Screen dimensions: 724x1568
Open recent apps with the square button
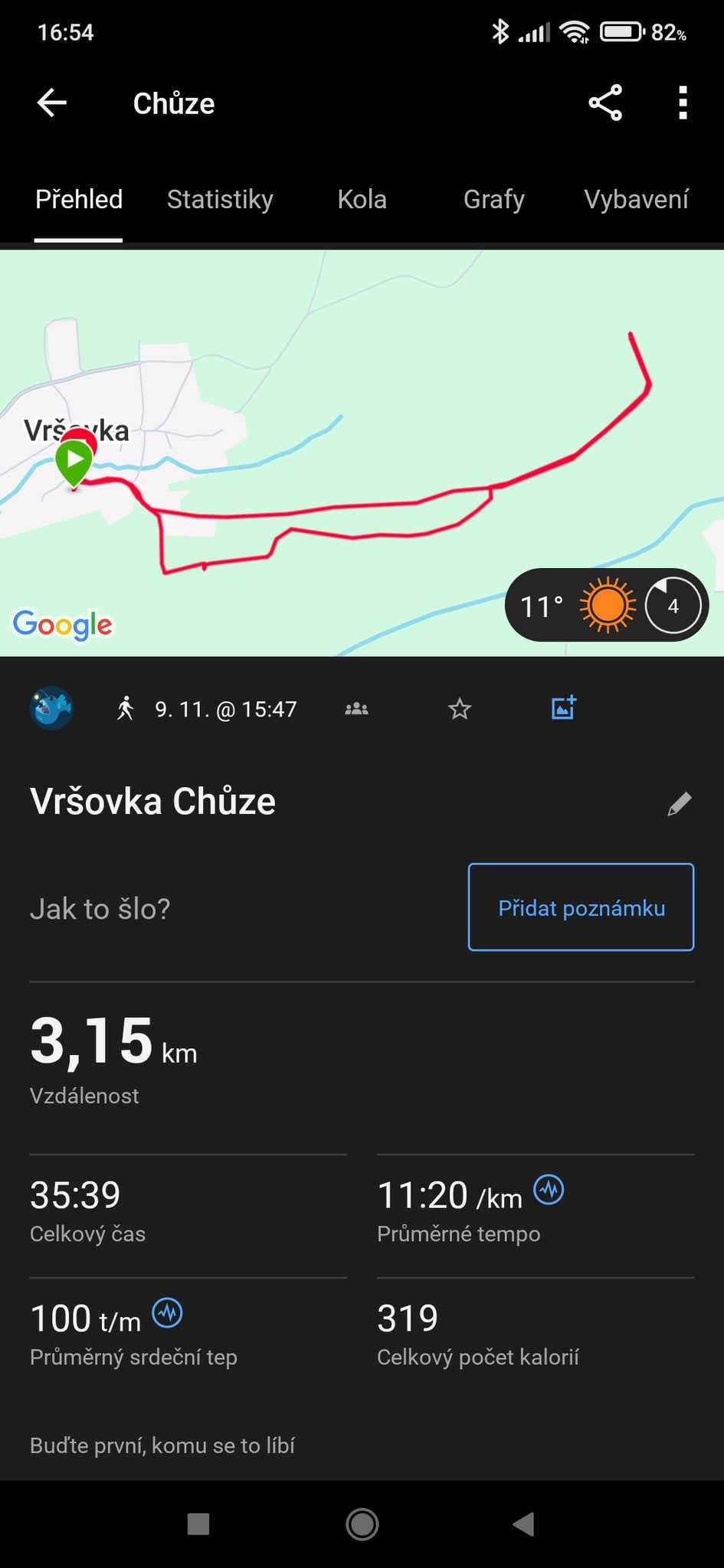pyautogui.click(x=198, y=1524)
